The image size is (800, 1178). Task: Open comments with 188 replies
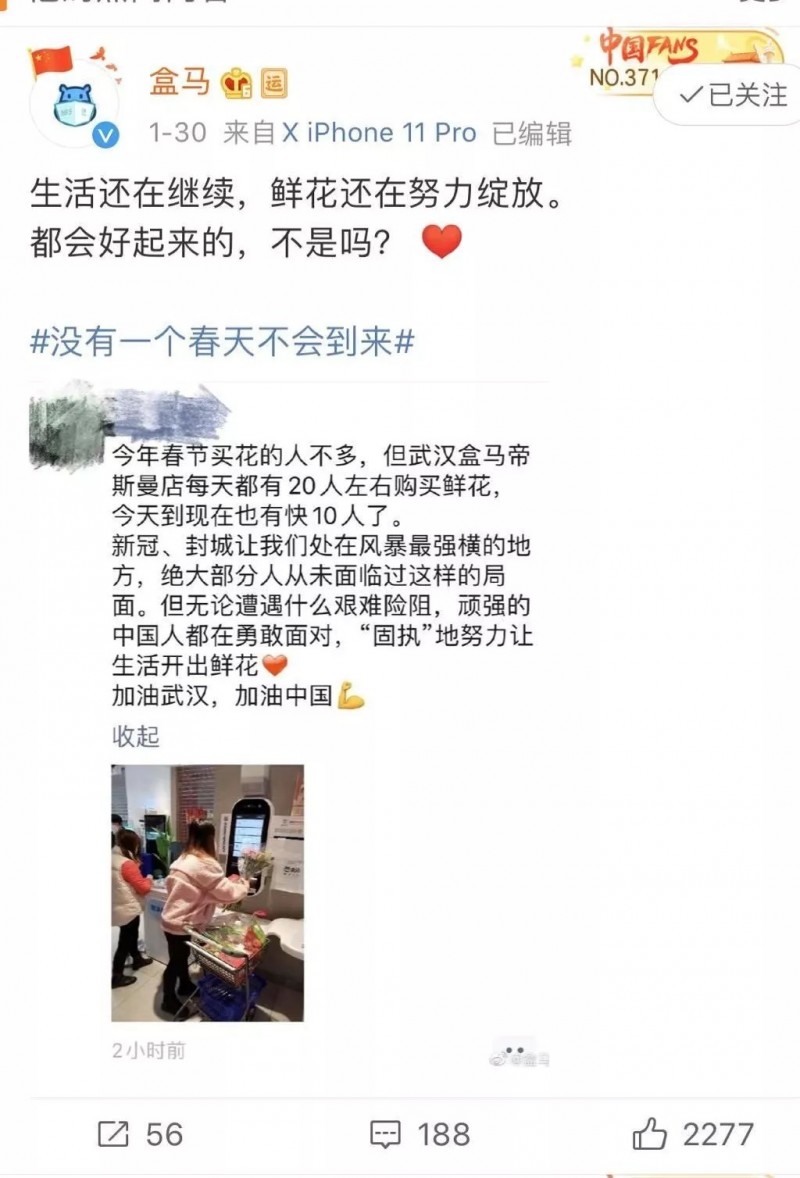[x=419, y=1133]
